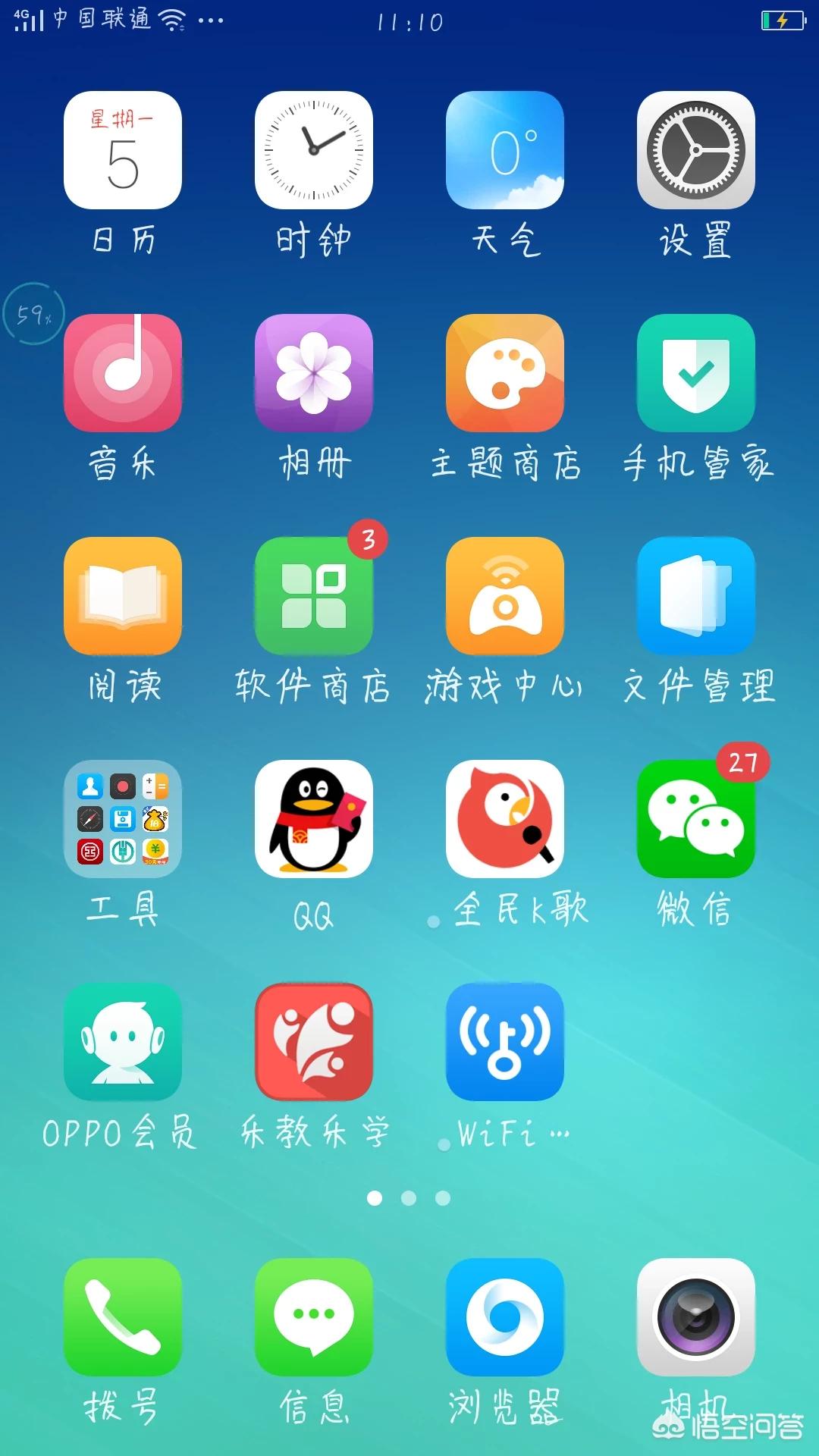
Task: Open 软件商店 app store
Action: tap(314, 596)
